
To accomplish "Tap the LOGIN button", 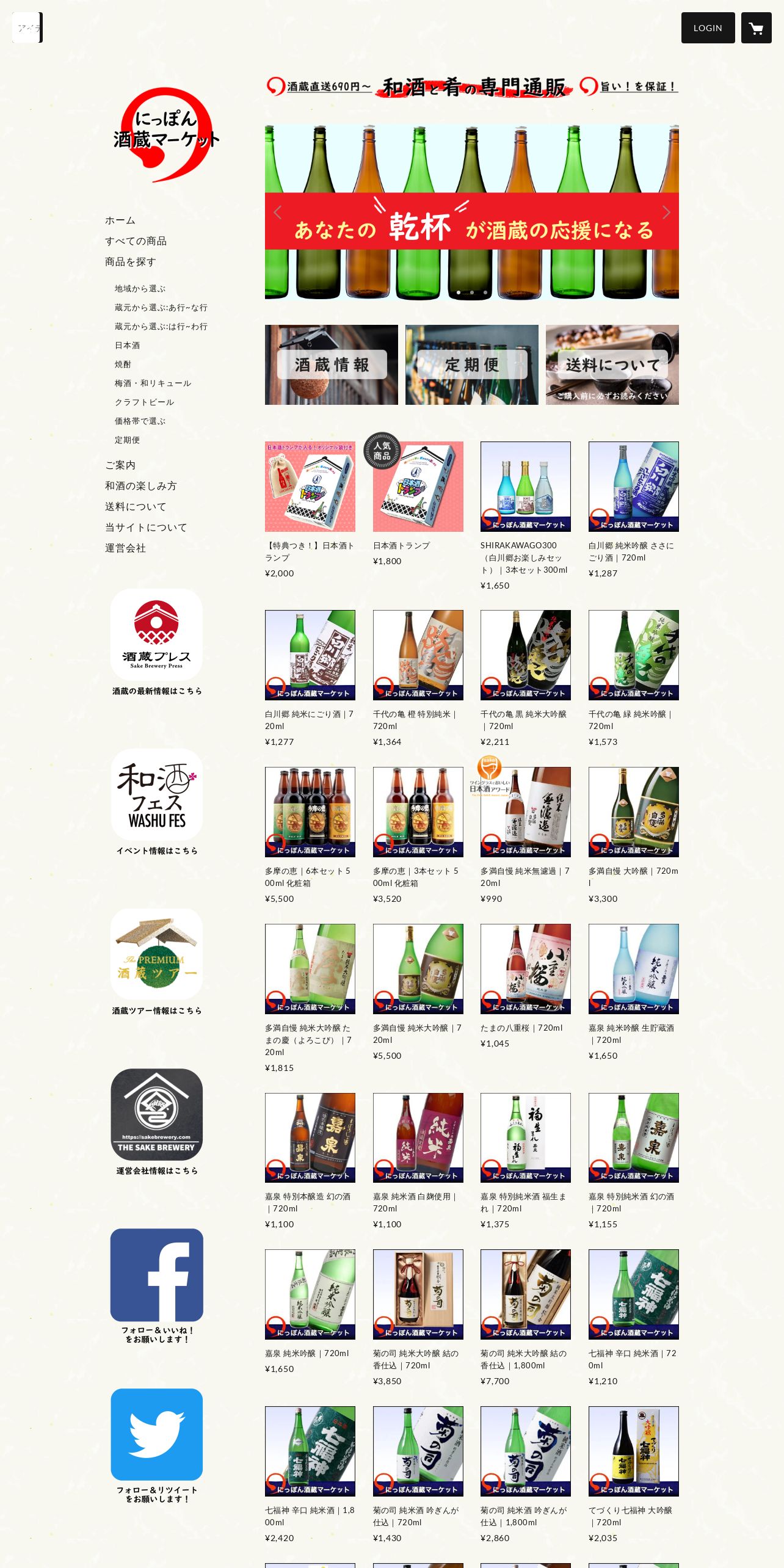I will tap(708, 28).
